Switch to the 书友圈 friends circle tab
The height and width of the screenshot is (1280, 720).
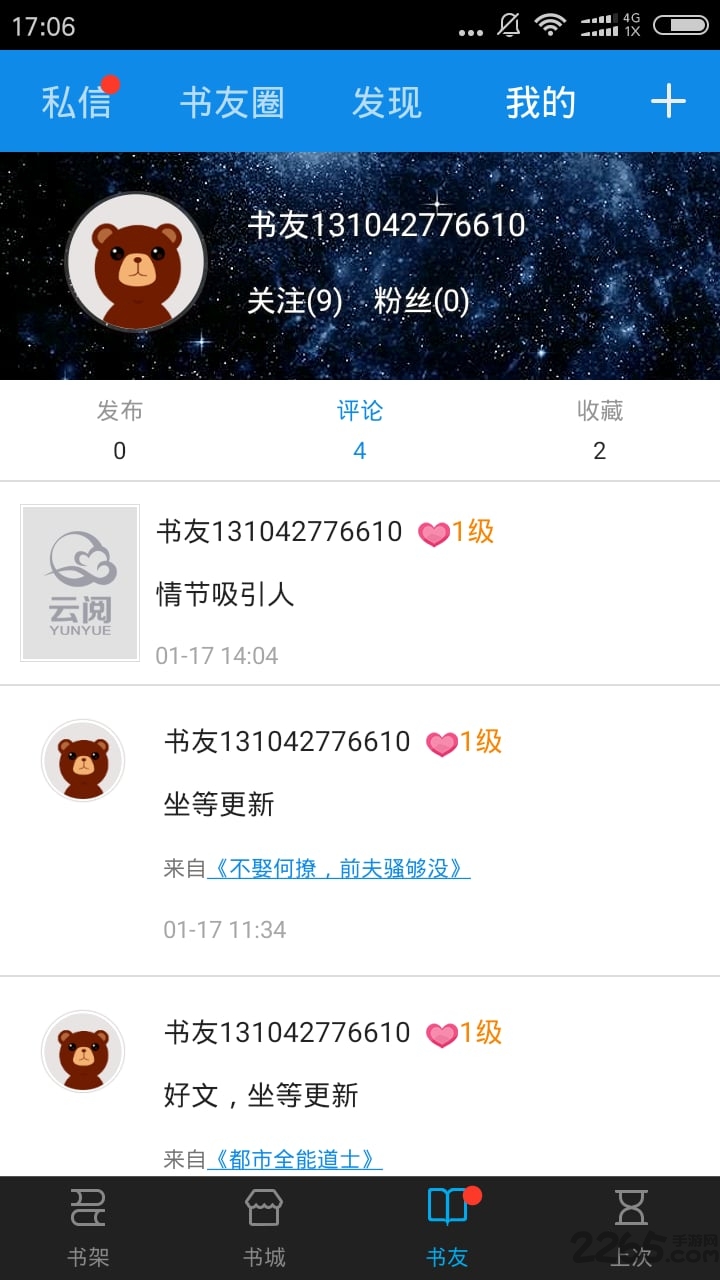tap(232, 100)
